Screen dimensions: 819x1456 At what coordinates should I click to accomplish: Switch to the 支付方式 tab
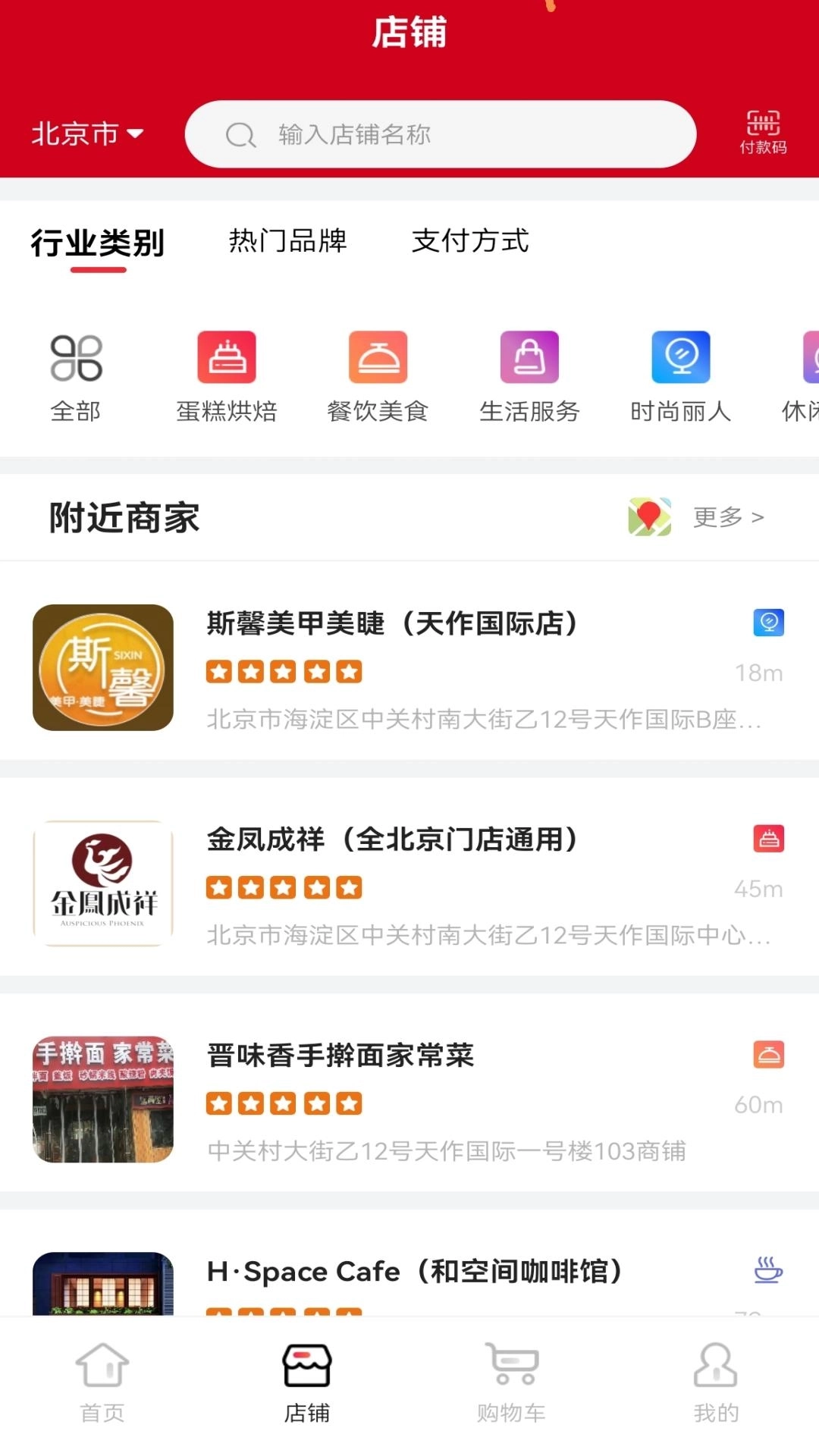470,241
